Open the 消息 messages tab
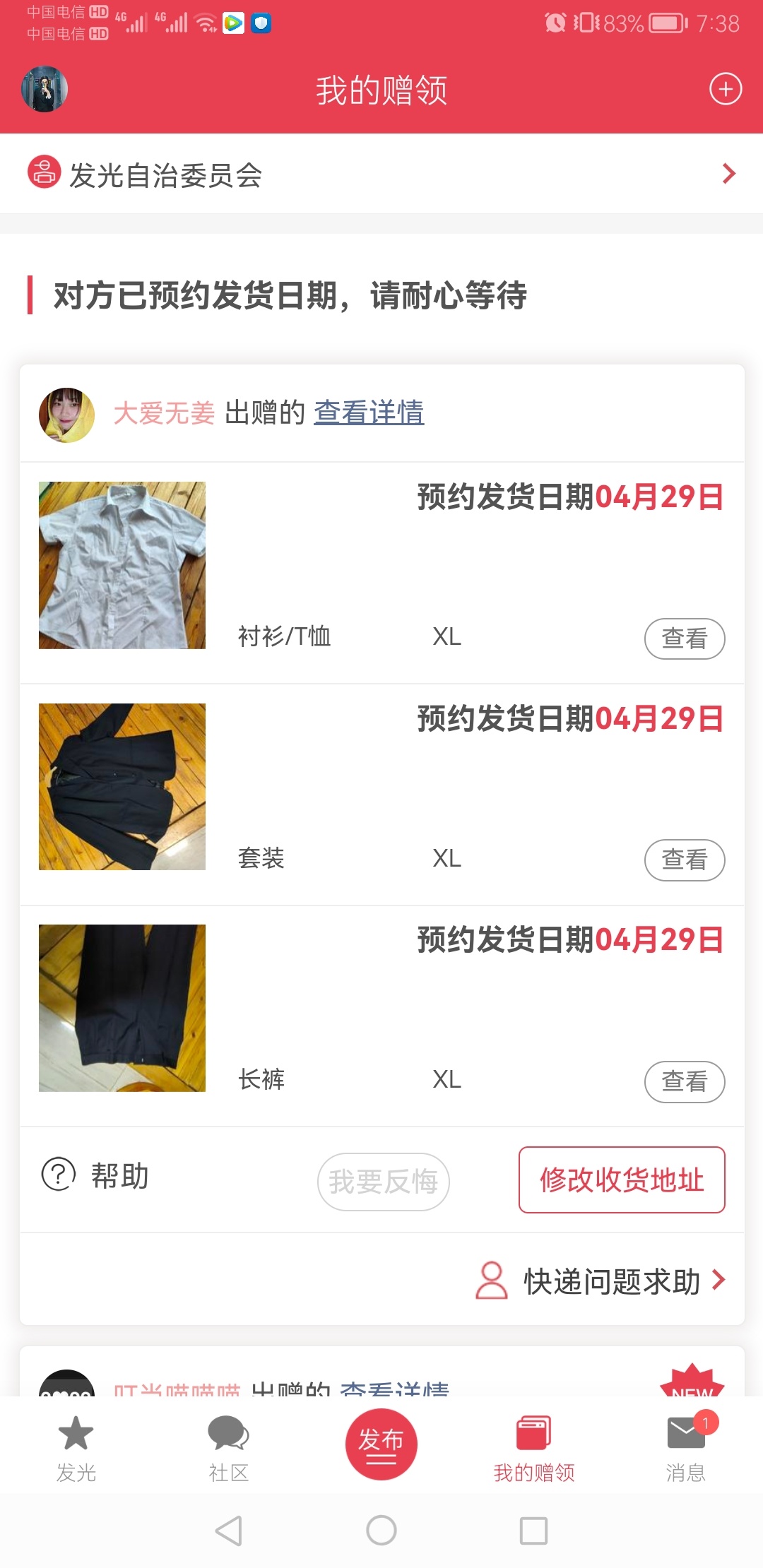 pyautogui.click(x=686, y=1448)
